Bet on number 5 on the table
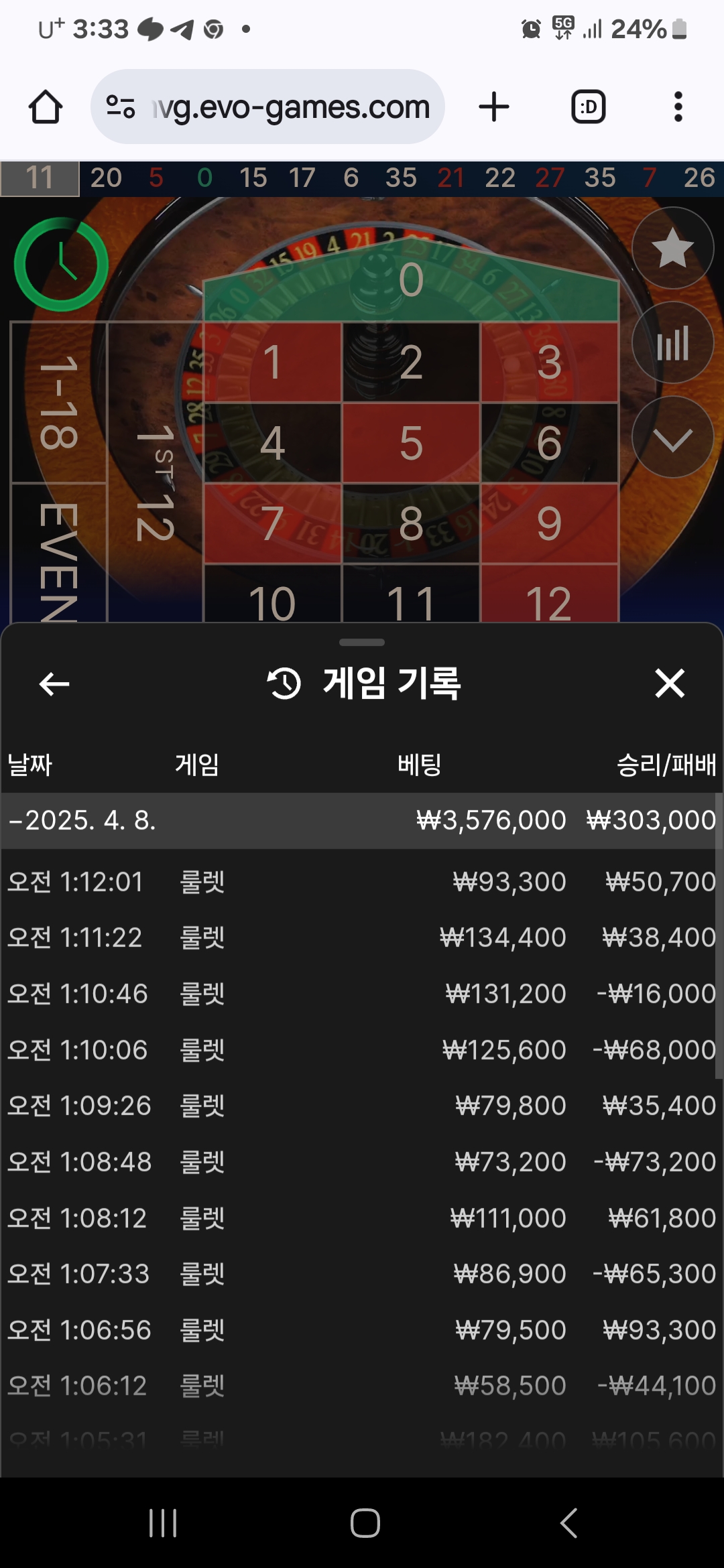This screenshot has width=724, height=1568. pos(411,443)
